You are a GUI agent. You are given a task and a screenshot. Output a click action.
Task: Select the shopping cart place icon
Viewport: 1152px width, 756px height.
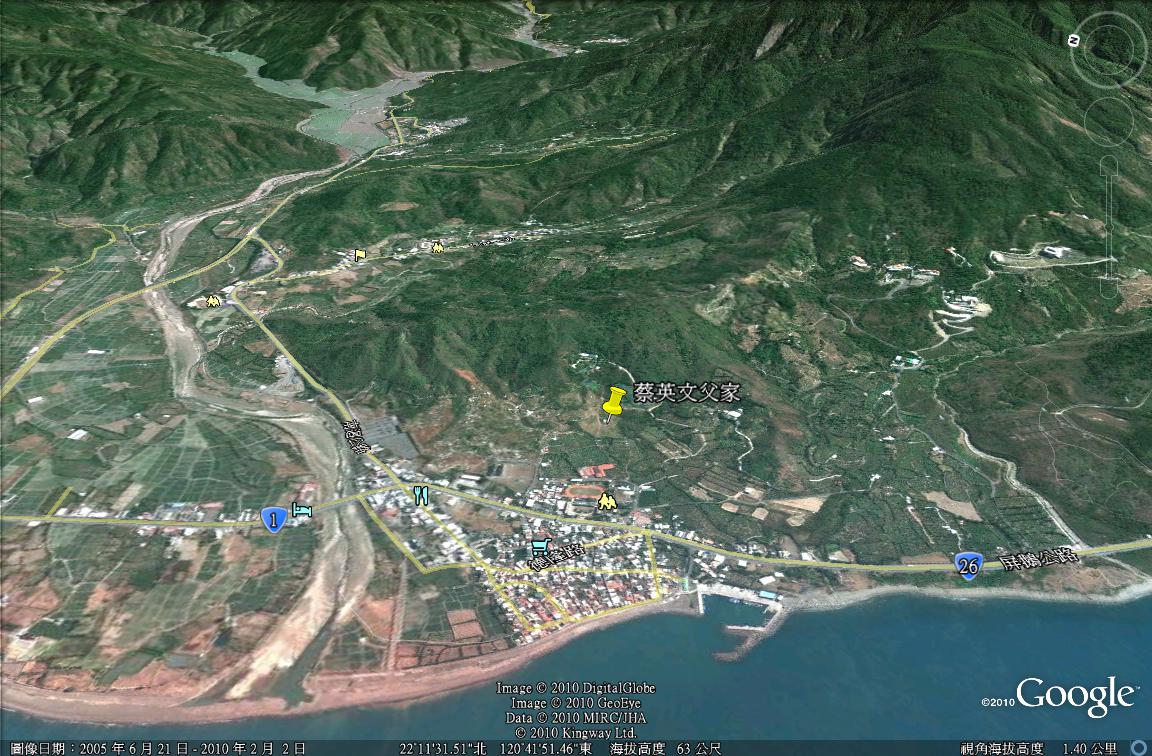pos(540,546)
